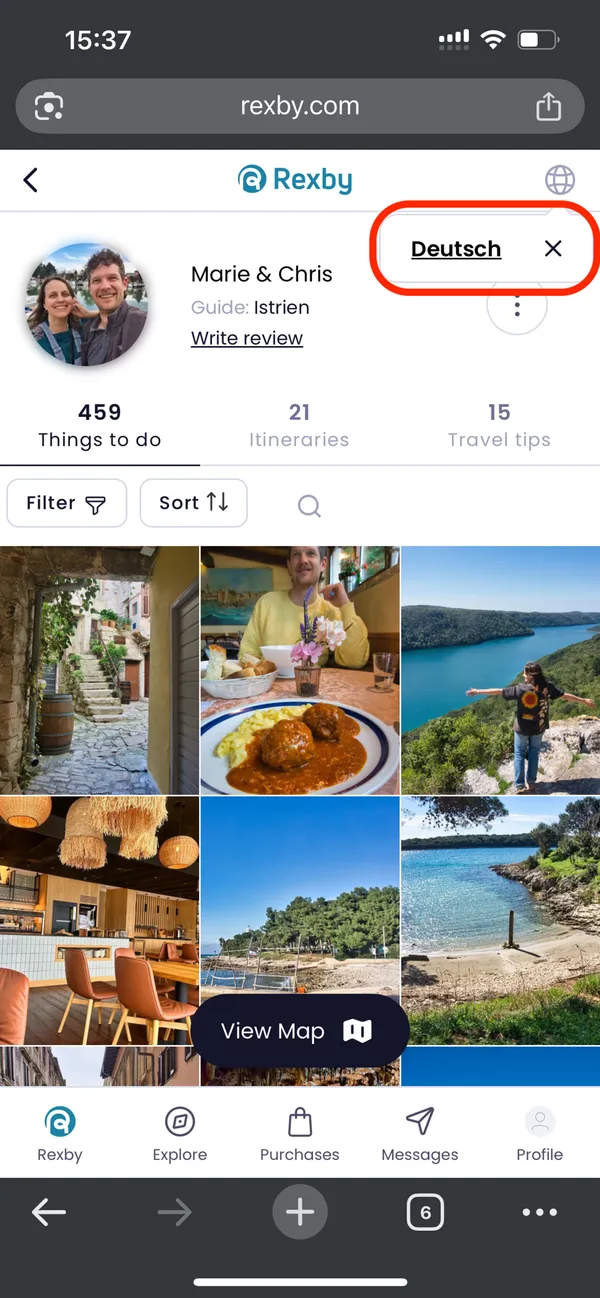Go back using the header arrow
Screen dimensions: 600x1298
[x=31, y=180]
